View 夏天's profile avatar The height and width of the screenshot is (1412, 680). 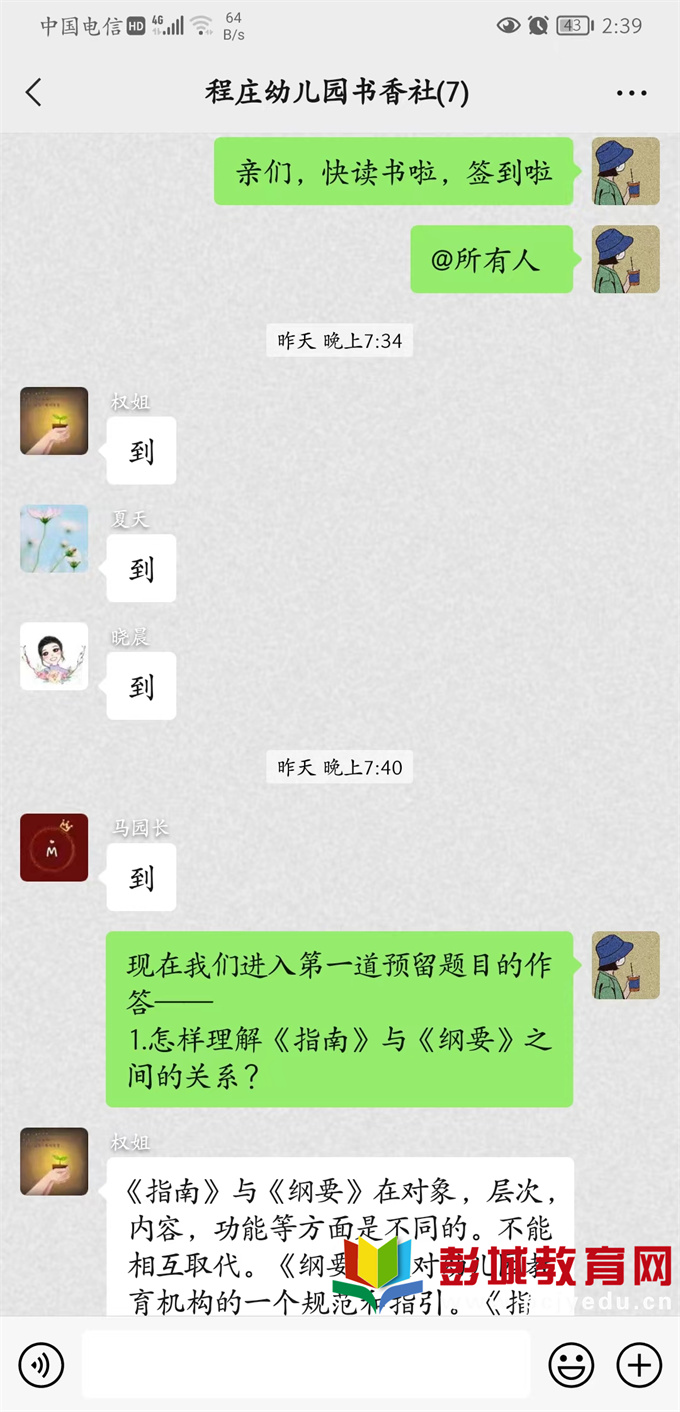(x=54, y=539)
